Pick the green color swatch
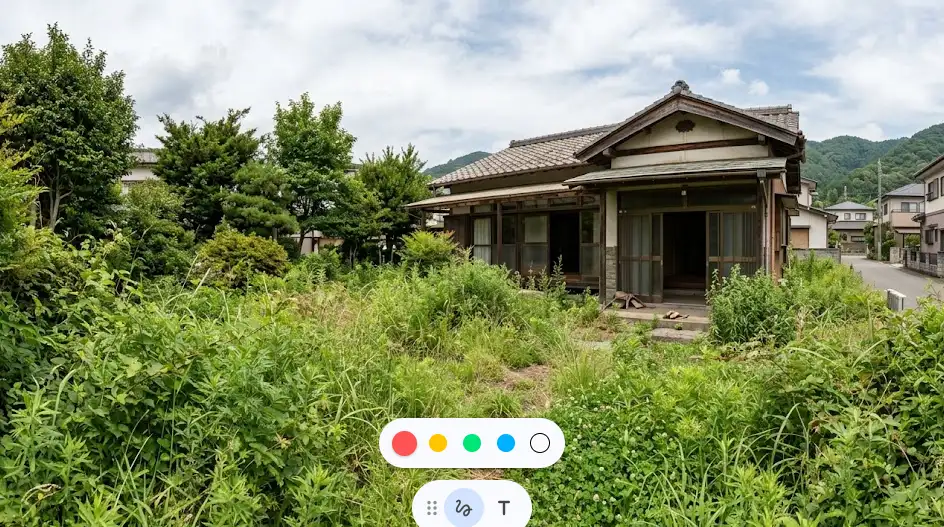This screenshot has height=527, width=944. coord(472,443)
